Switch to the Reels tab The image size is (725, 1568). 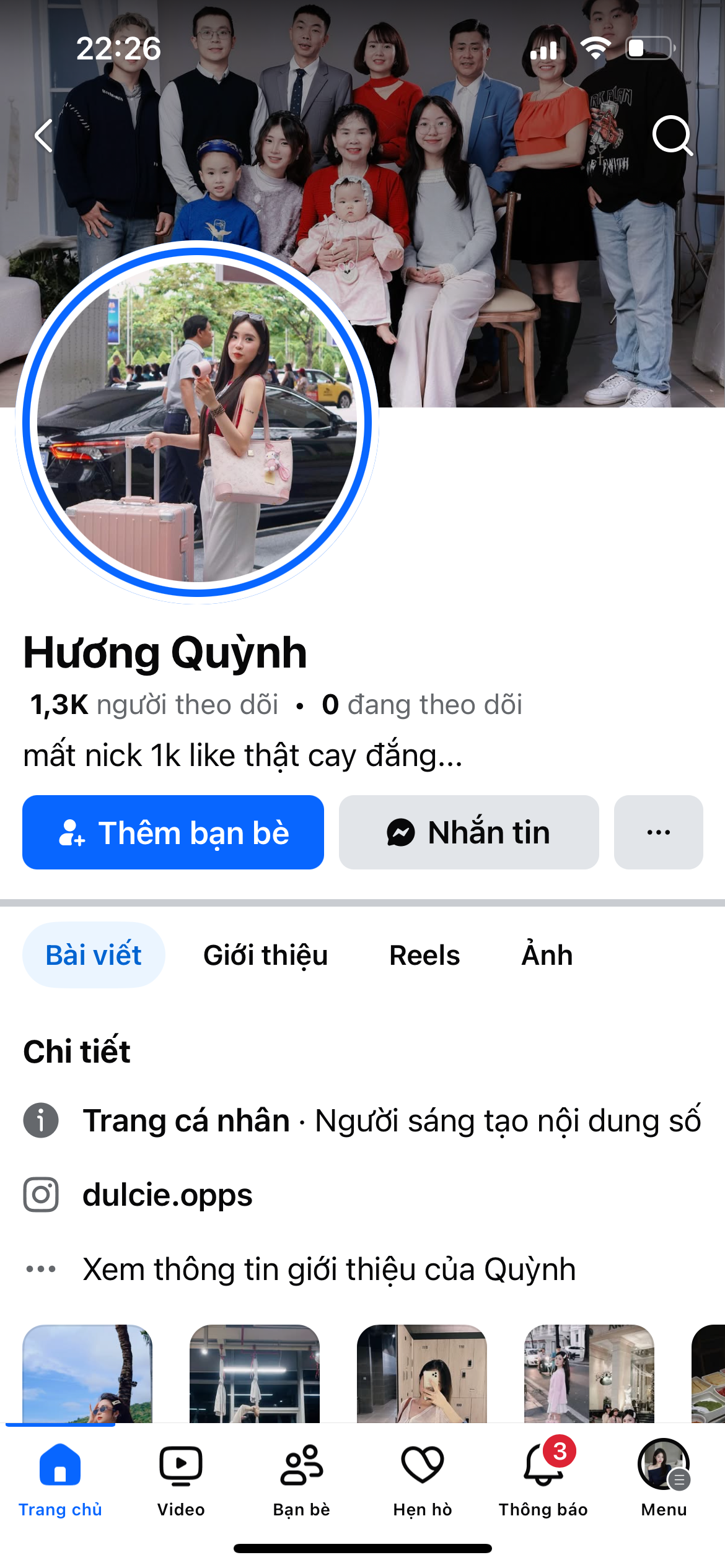point(424,955)
